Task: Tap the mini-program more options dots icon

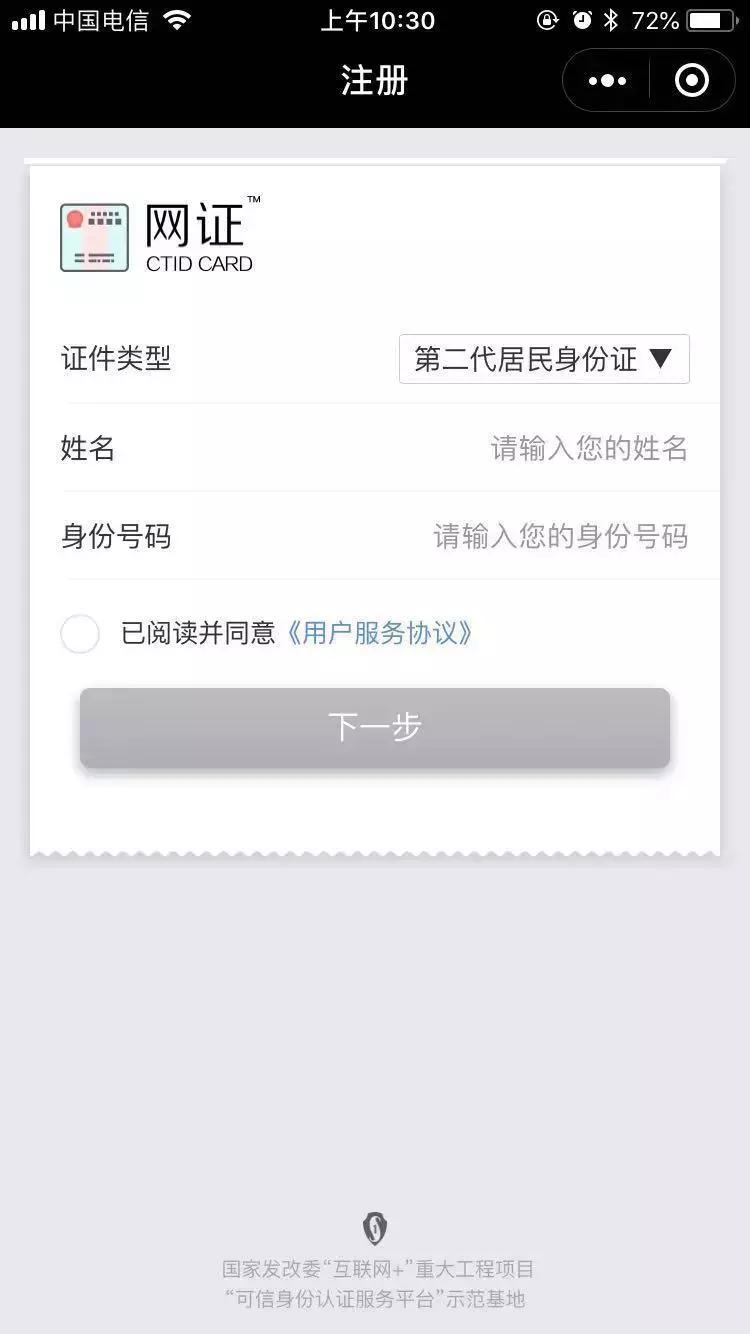Action: (607, 80)
